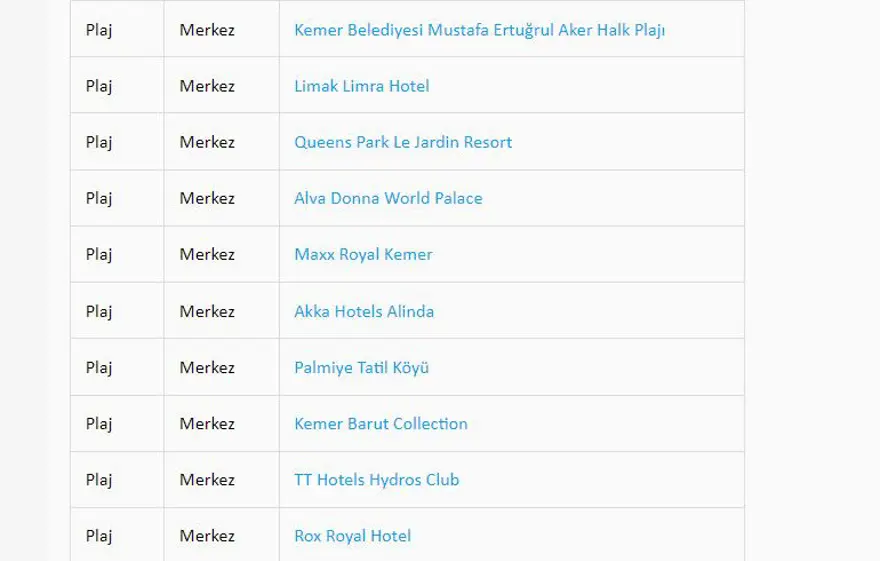Follow the Rox Royal Hotel link

(x=352, y=536)
